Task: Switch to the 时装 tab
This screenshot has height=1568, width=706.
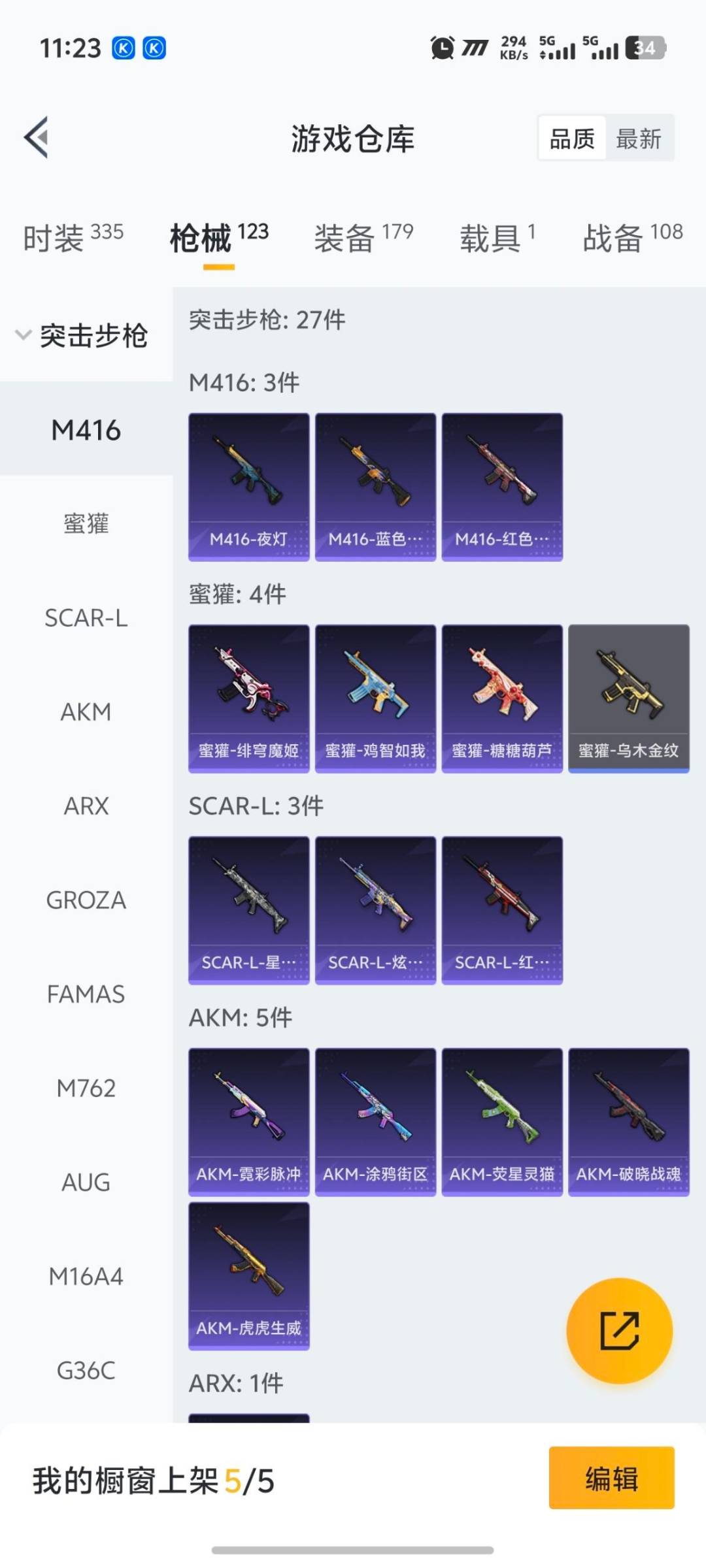Action: 73,237
